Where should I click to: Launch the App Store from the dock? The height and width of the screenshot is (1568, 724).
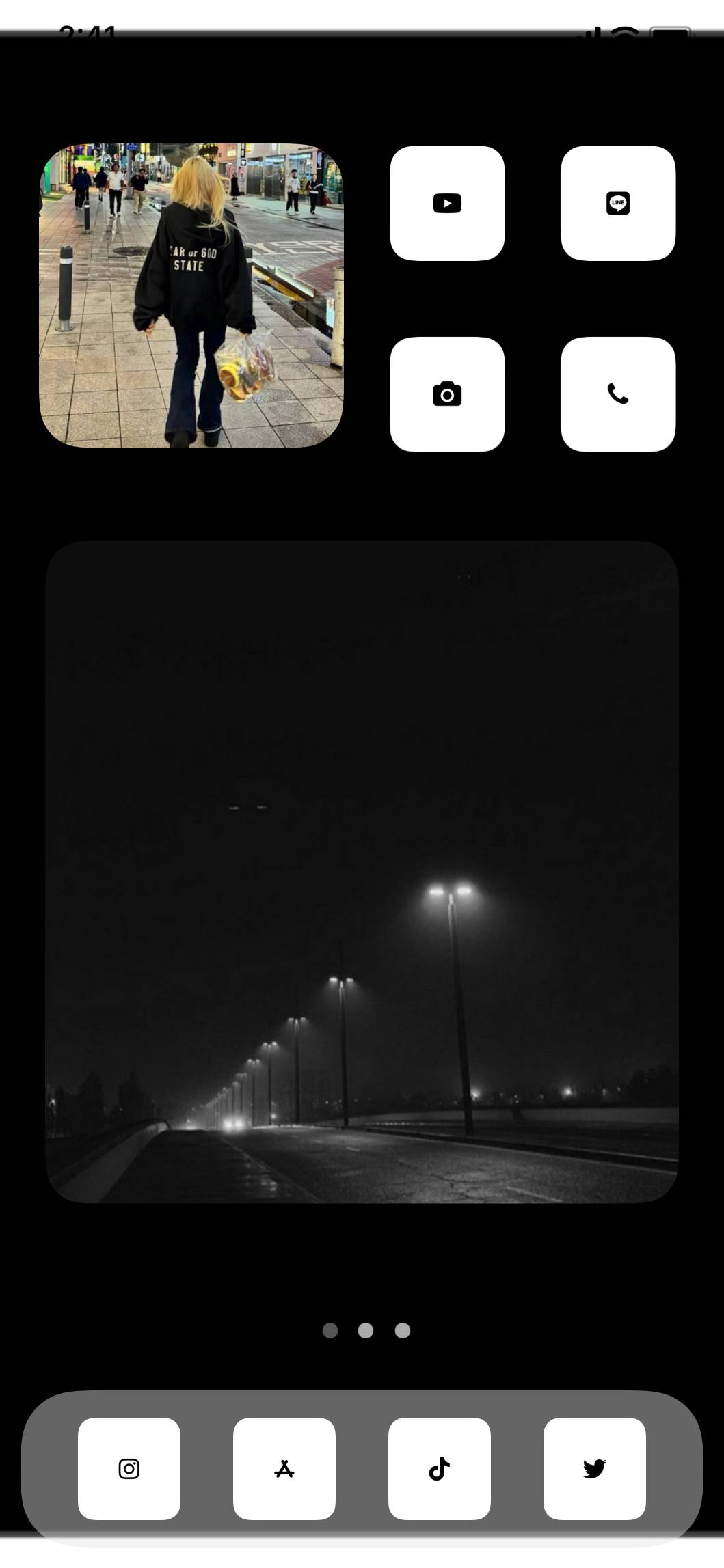(284, 1468)
